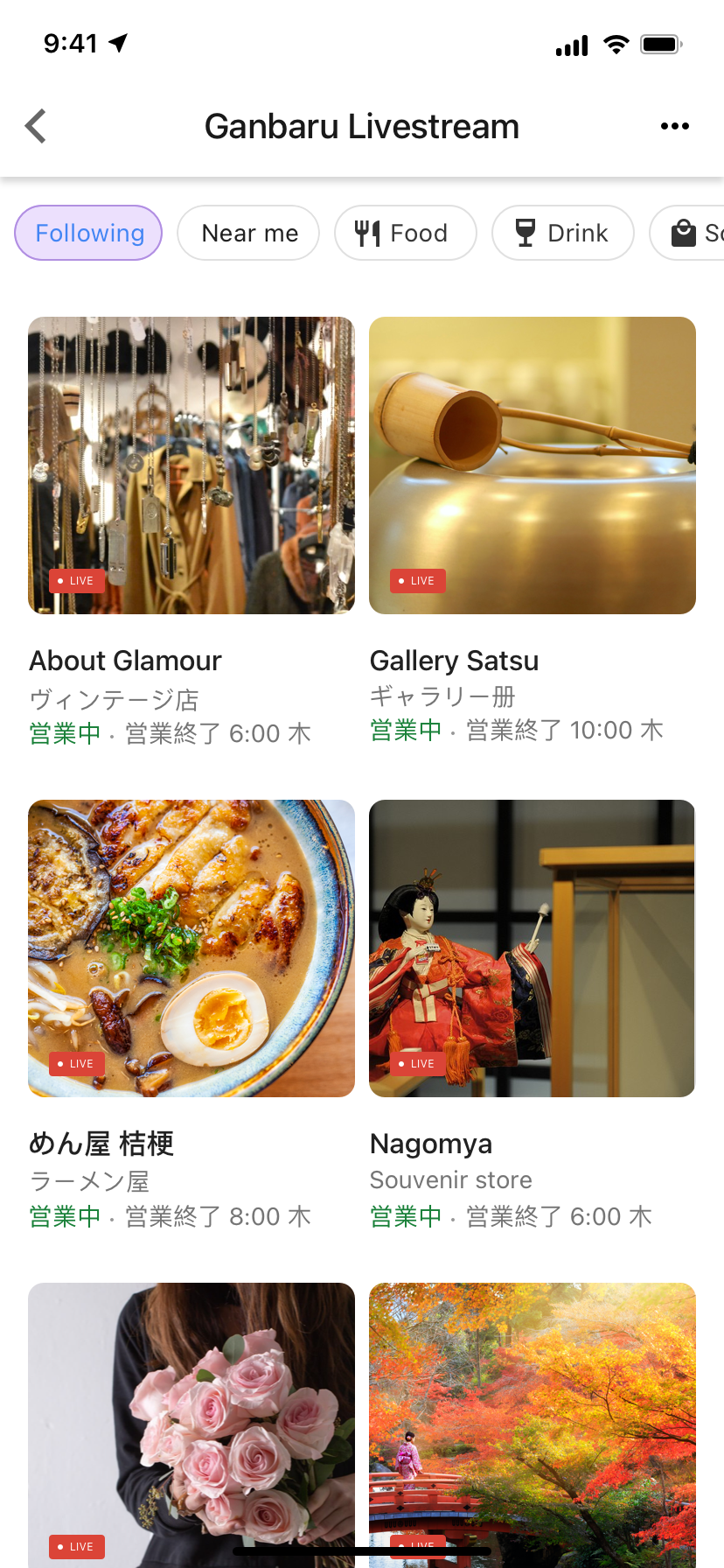
Task: Open the About Glamour livestream
Action: coord(191,465)
